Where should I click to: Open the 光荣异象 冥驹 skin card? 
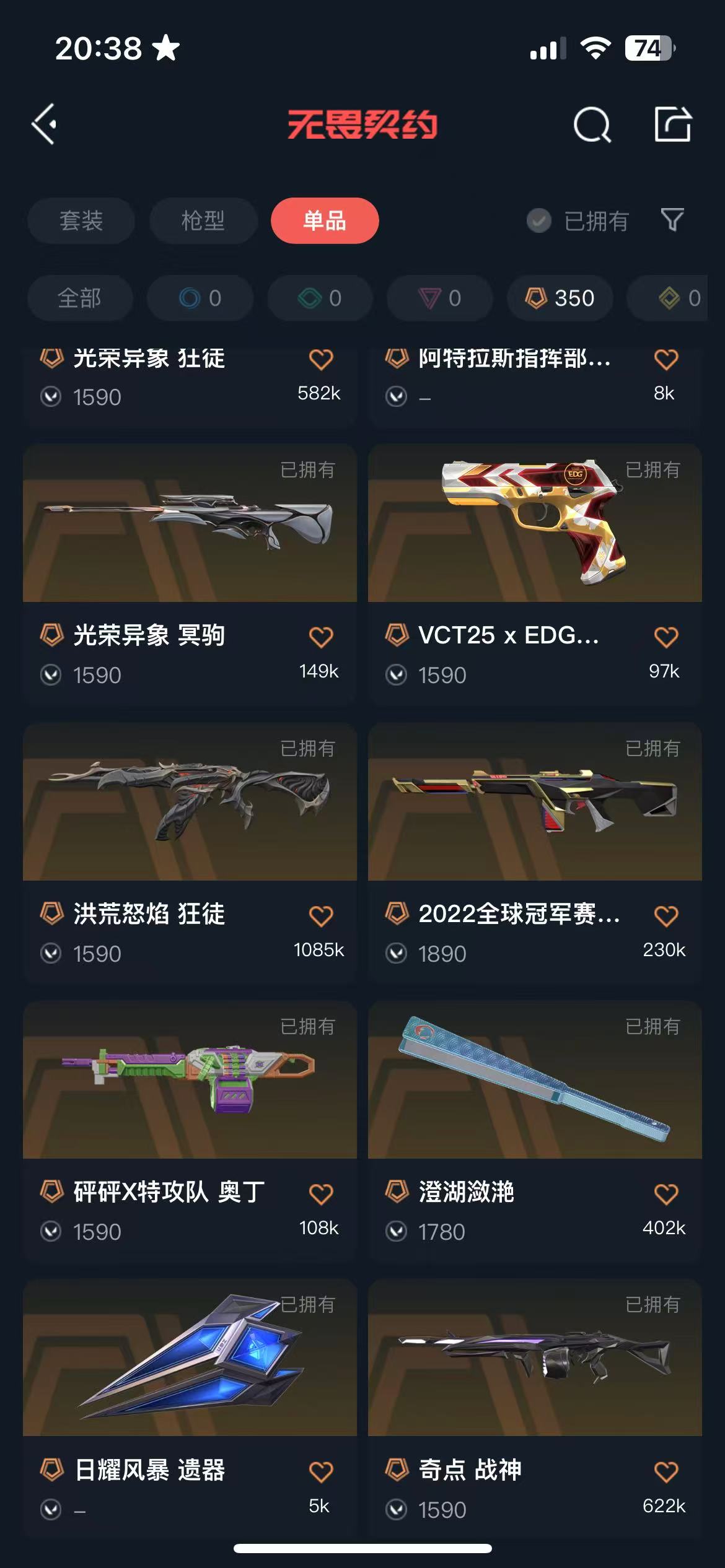point(190,575)
